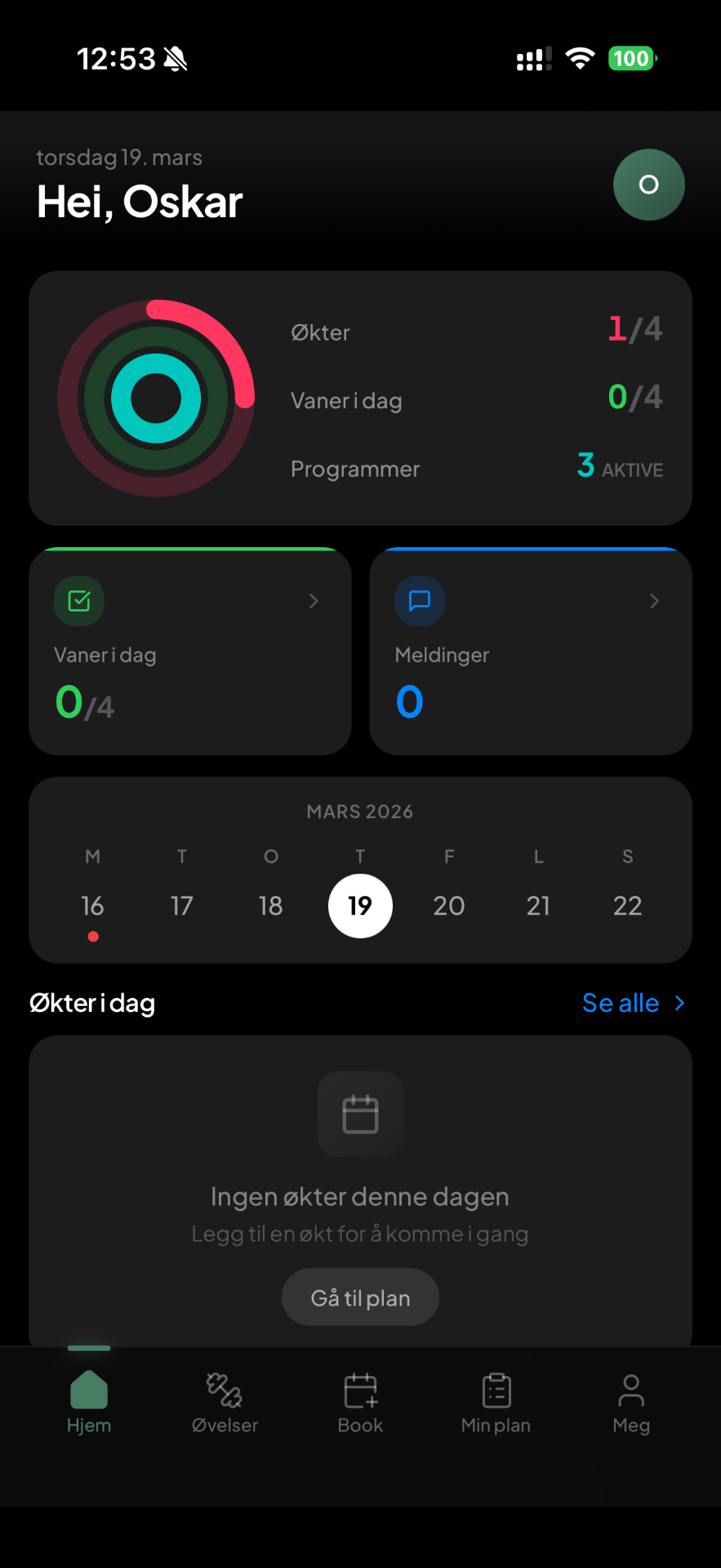This screenshot has height=1568, width=721.
Task: Open Se alle chevron arrow
Action: tap(679, 1003)
